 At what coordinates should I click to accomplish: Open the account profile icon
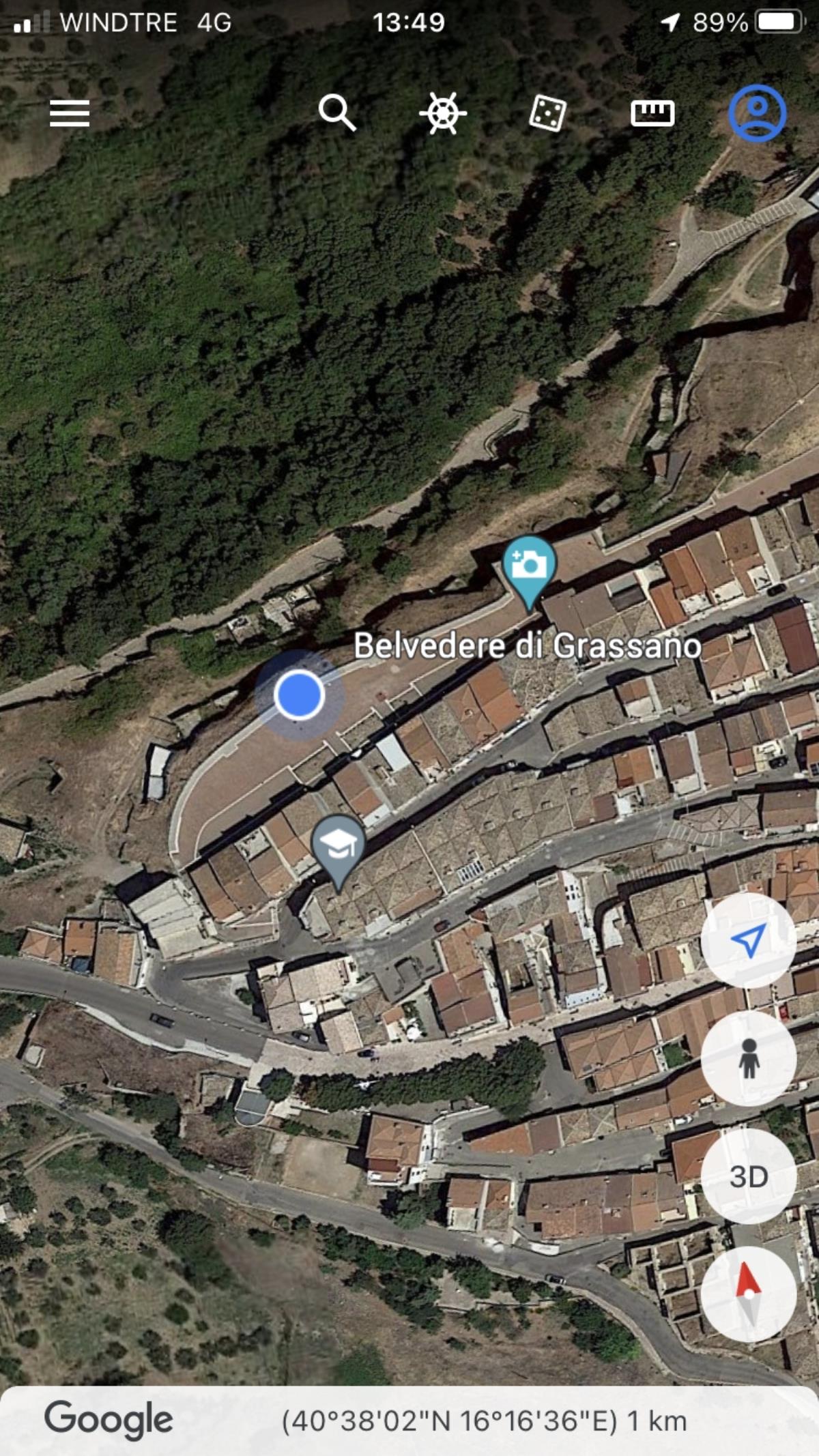(757, 113)
